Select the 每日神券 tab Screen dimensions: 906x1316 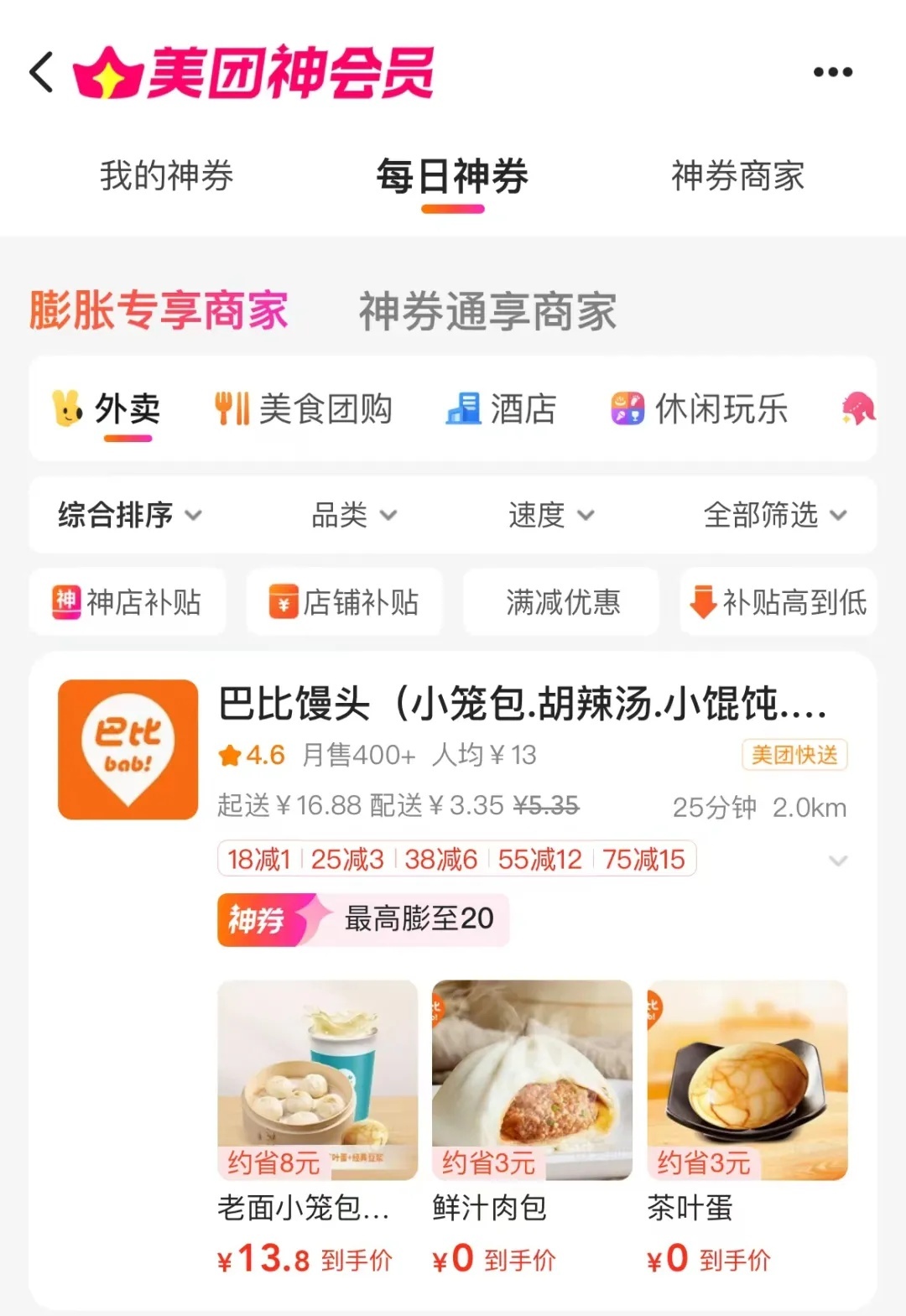coord(452,176)
